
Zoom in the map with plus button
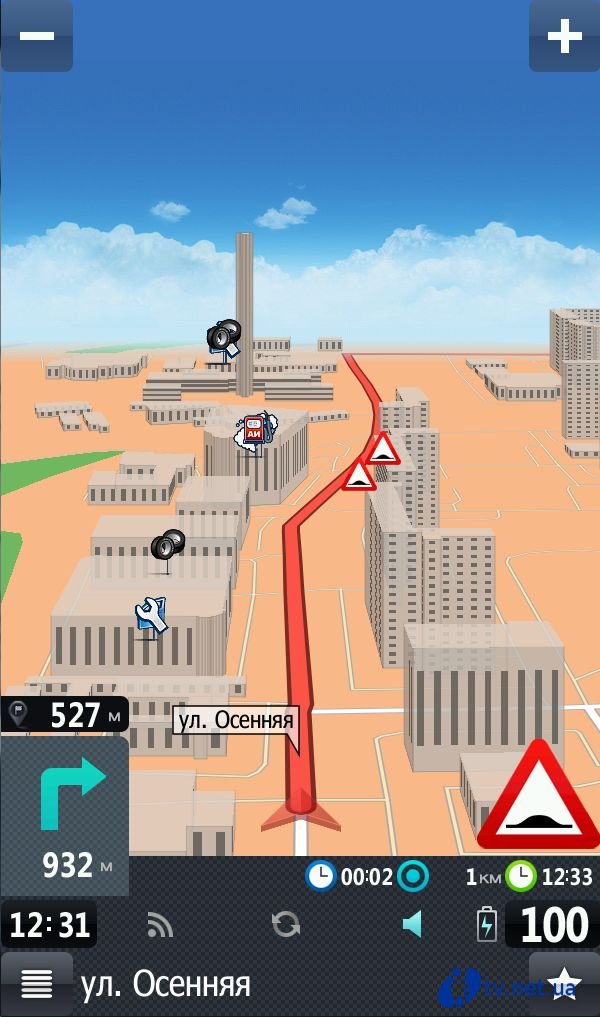coord(564,35)
